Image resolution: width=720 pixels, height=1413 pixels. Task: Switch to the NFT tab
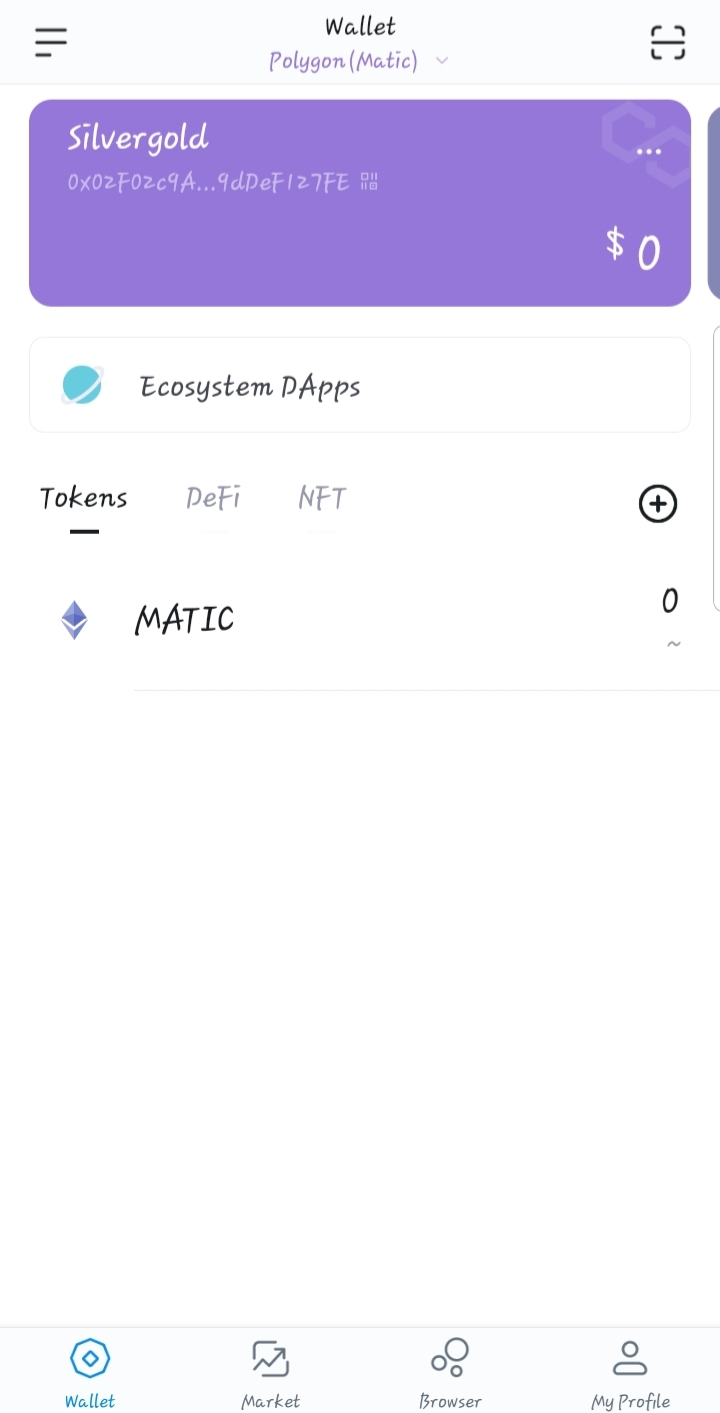point(322,498)
